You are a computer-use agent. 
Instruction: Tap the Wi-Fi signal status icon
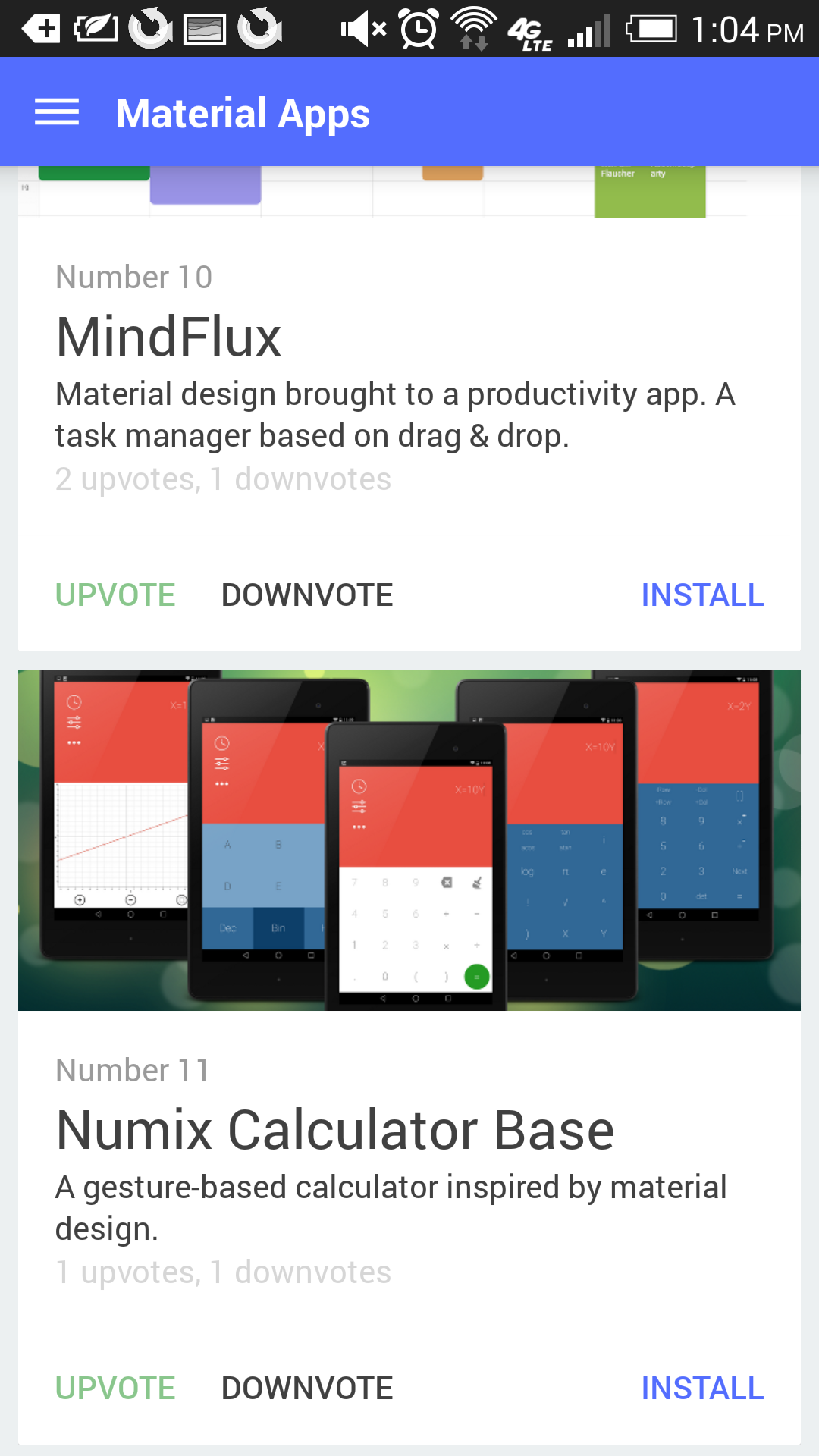tap(474, 28)
